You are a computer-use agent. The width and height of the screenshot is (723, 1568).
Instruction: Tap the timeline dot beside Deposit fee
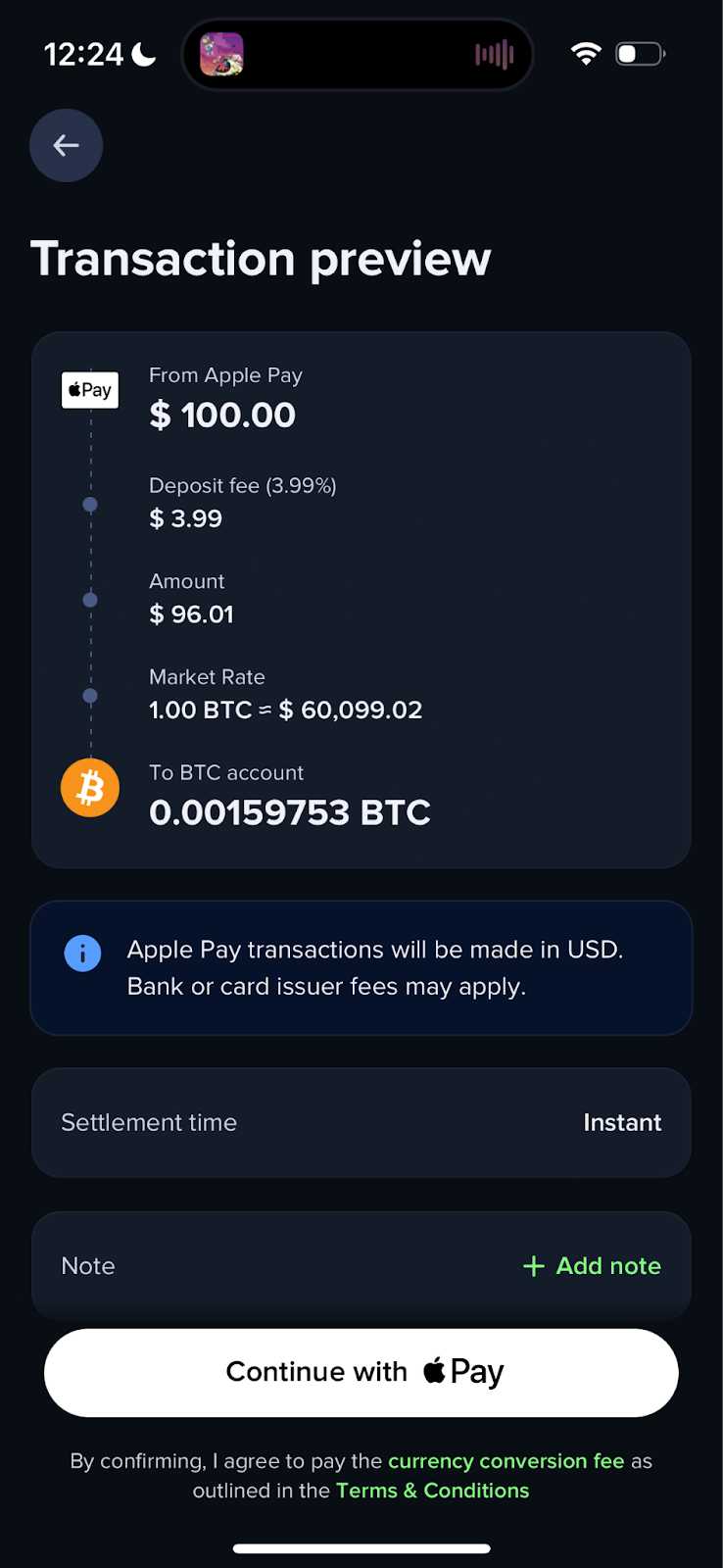pos(89,503)
